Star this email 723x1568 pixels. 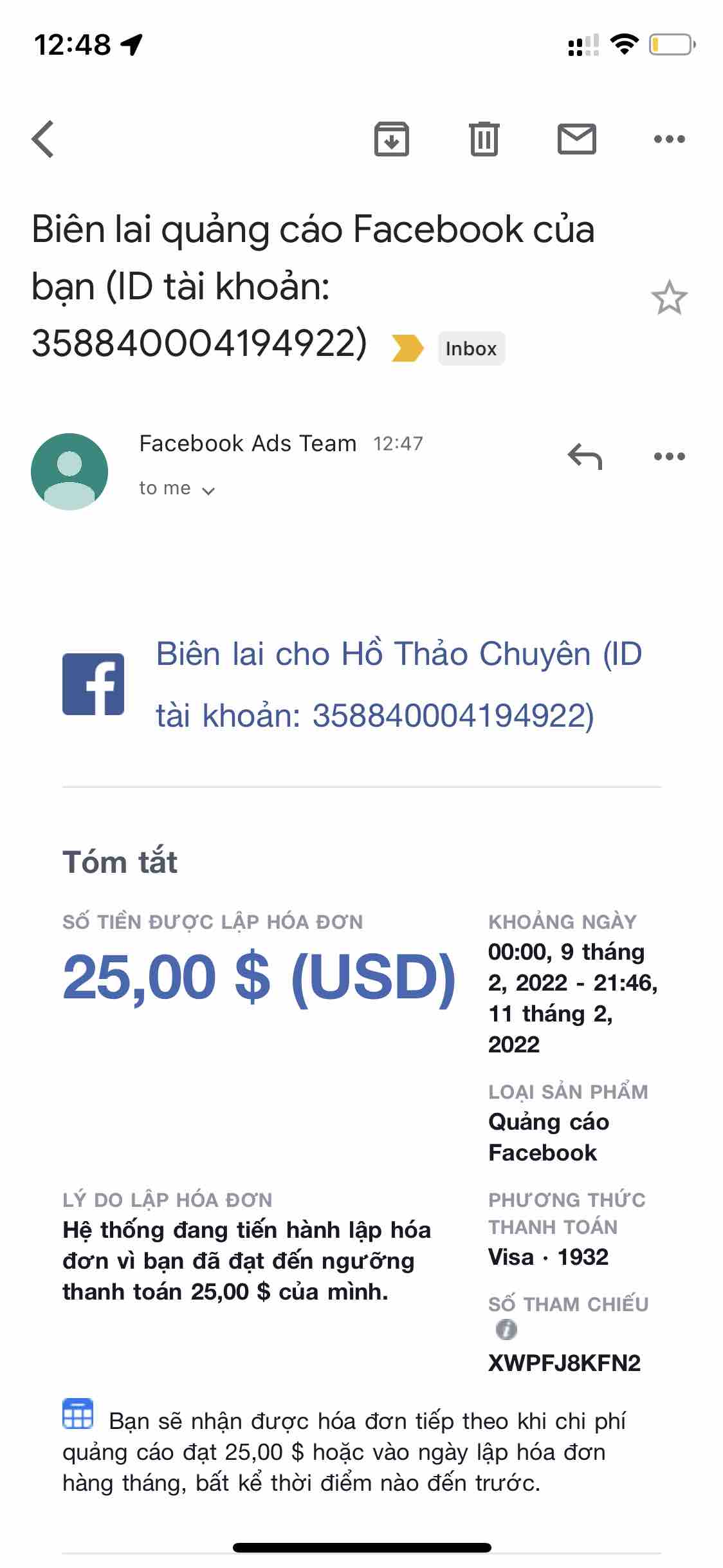(669, 297)
